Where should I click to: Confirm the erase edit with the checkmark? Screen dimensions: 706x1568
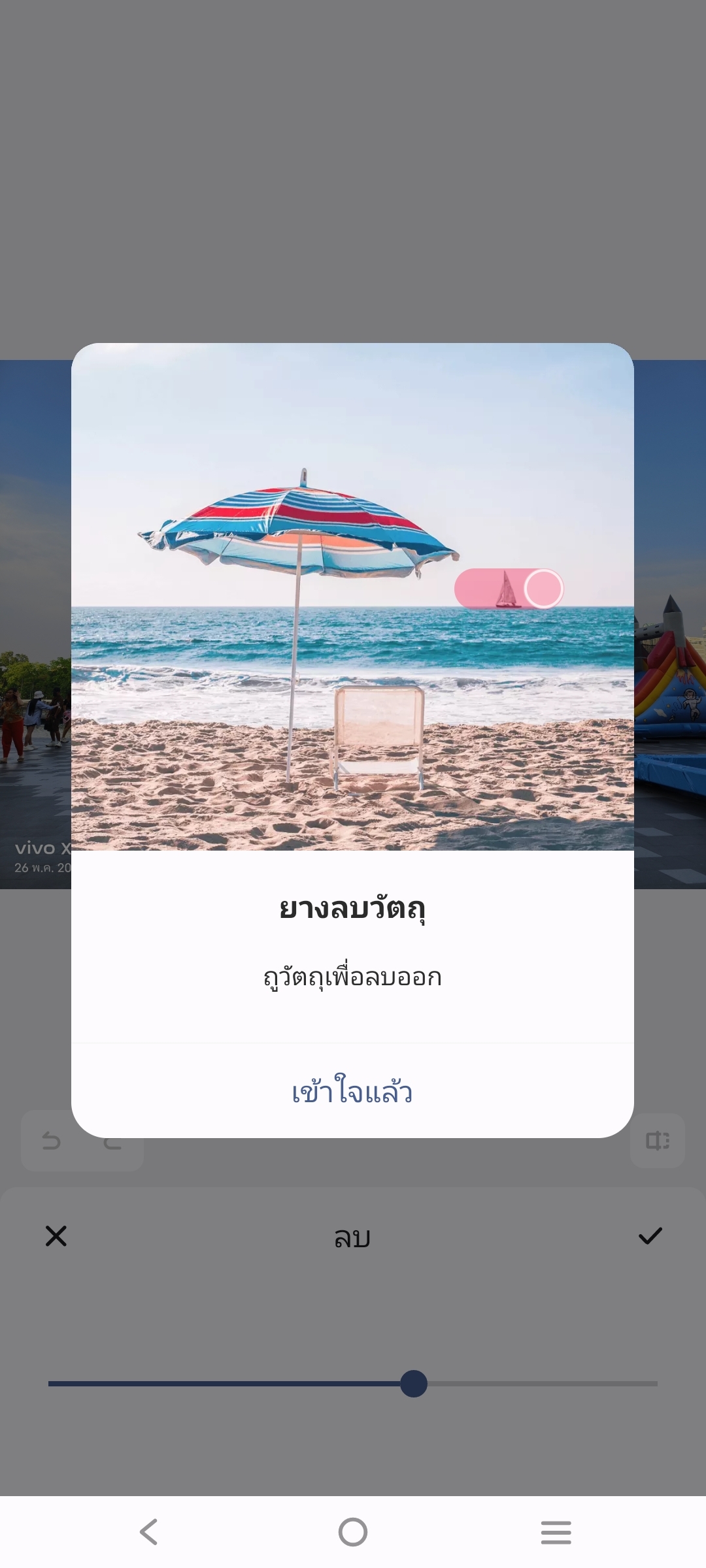coord(650,1236)
